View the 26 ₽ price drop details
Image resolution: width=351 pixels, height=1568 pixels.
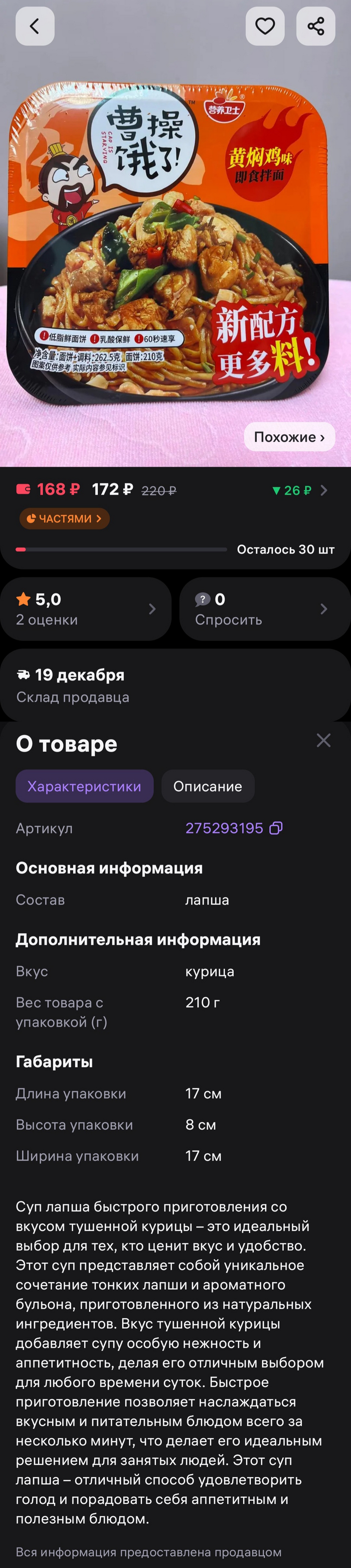coord(299,490)
